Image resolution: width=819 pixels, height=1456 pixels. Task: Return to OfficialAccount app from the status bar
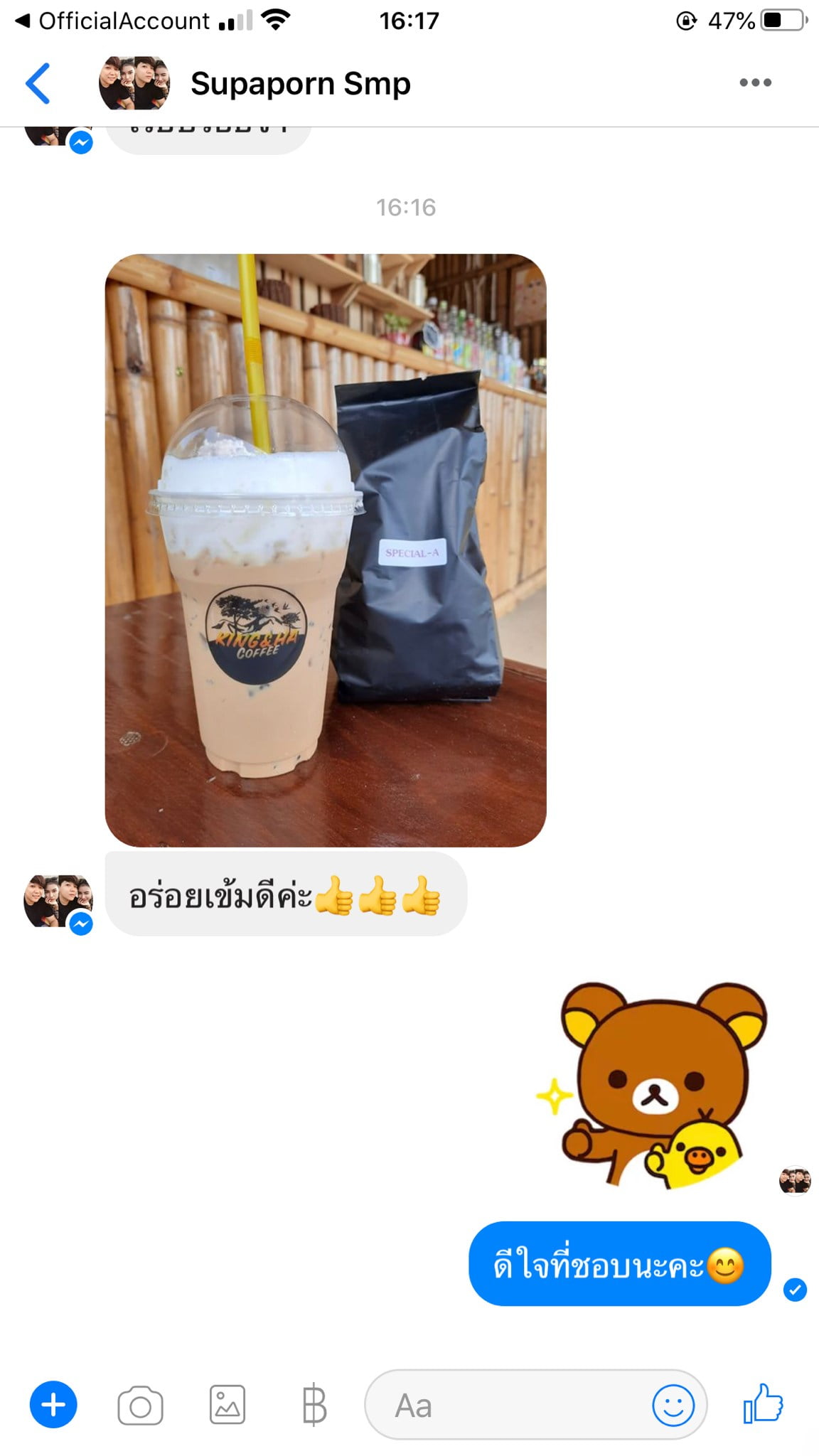click(x=112, y=21)
